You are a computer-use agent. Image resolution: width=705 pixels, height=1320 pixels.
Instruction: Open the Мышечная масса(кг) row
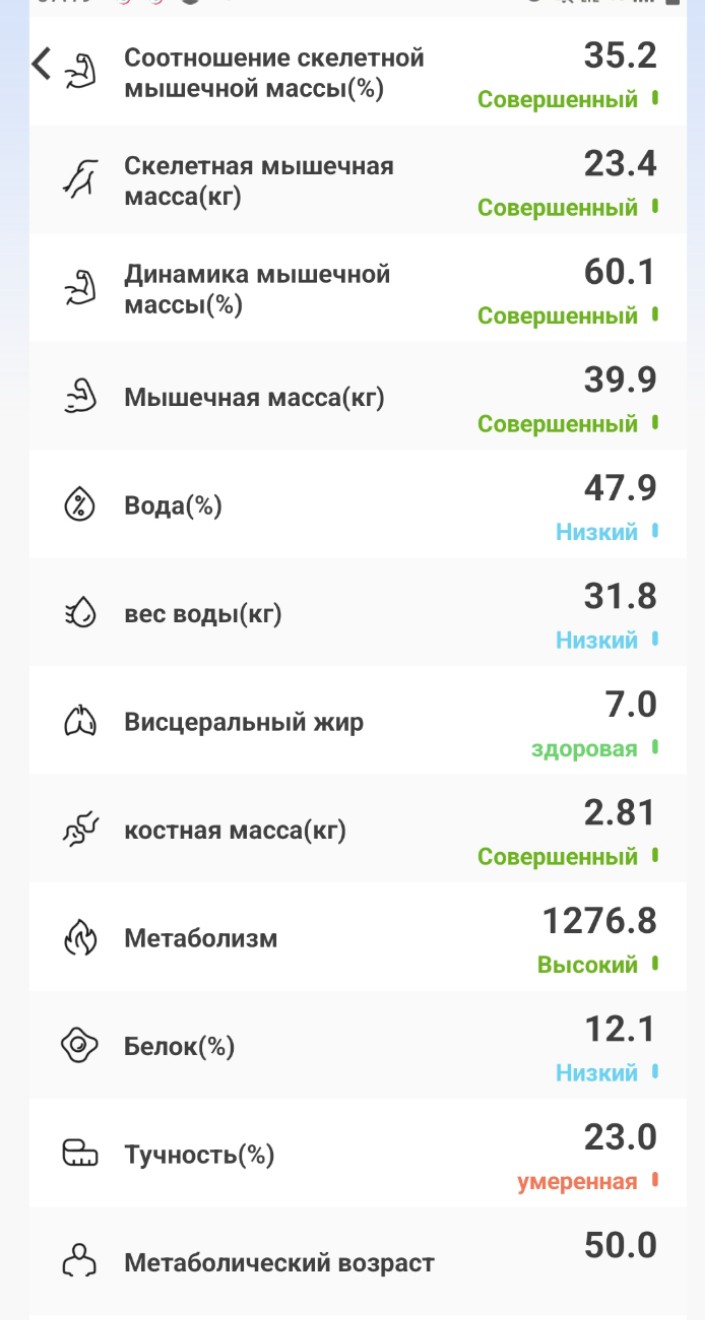(356, 397)
